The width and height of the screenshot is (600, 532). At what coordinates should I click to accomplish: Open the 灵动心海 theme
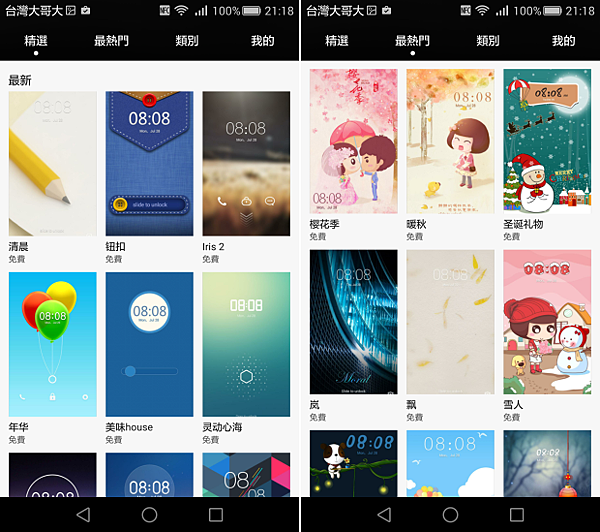245,344
